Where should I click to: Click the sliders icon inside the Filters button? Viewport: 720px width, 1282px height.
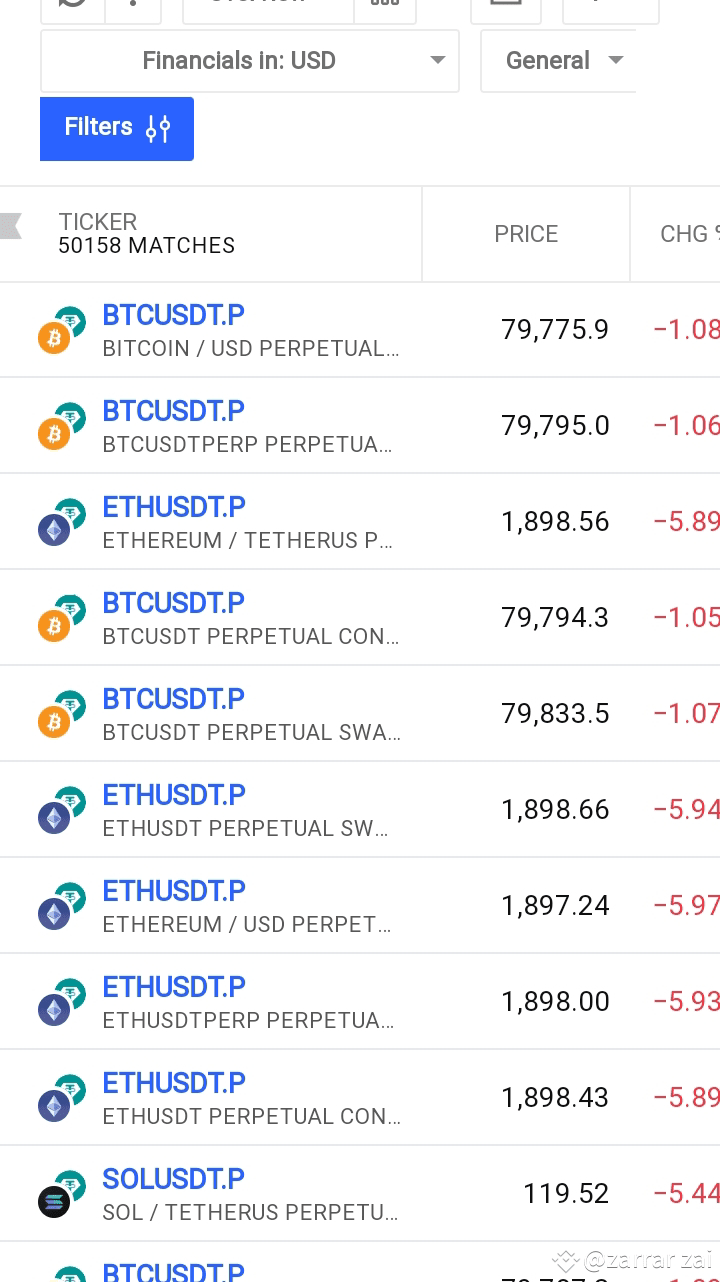click(158, 128)
